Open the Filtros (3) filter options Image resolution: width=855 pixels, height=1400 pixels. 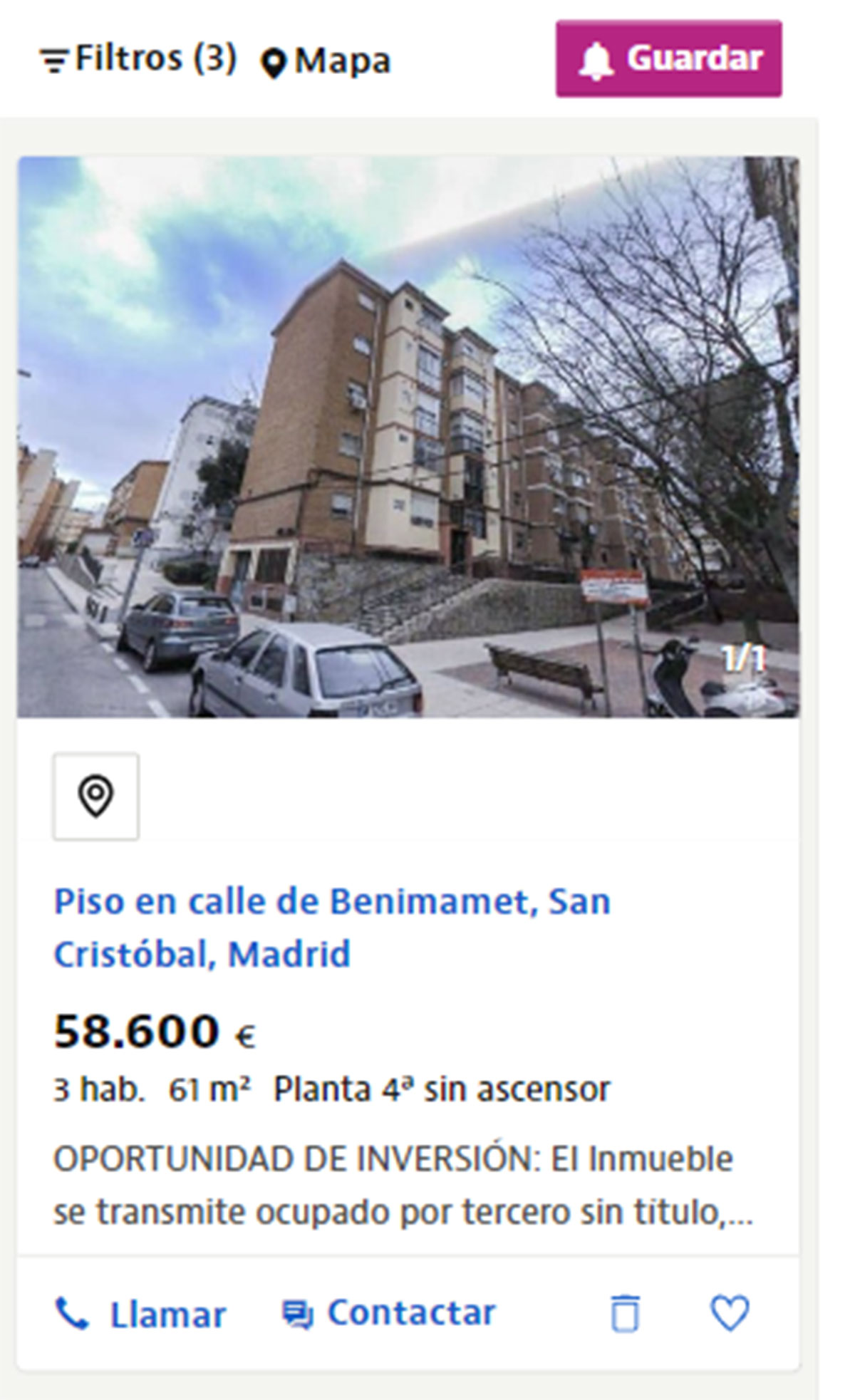[138, 59]
